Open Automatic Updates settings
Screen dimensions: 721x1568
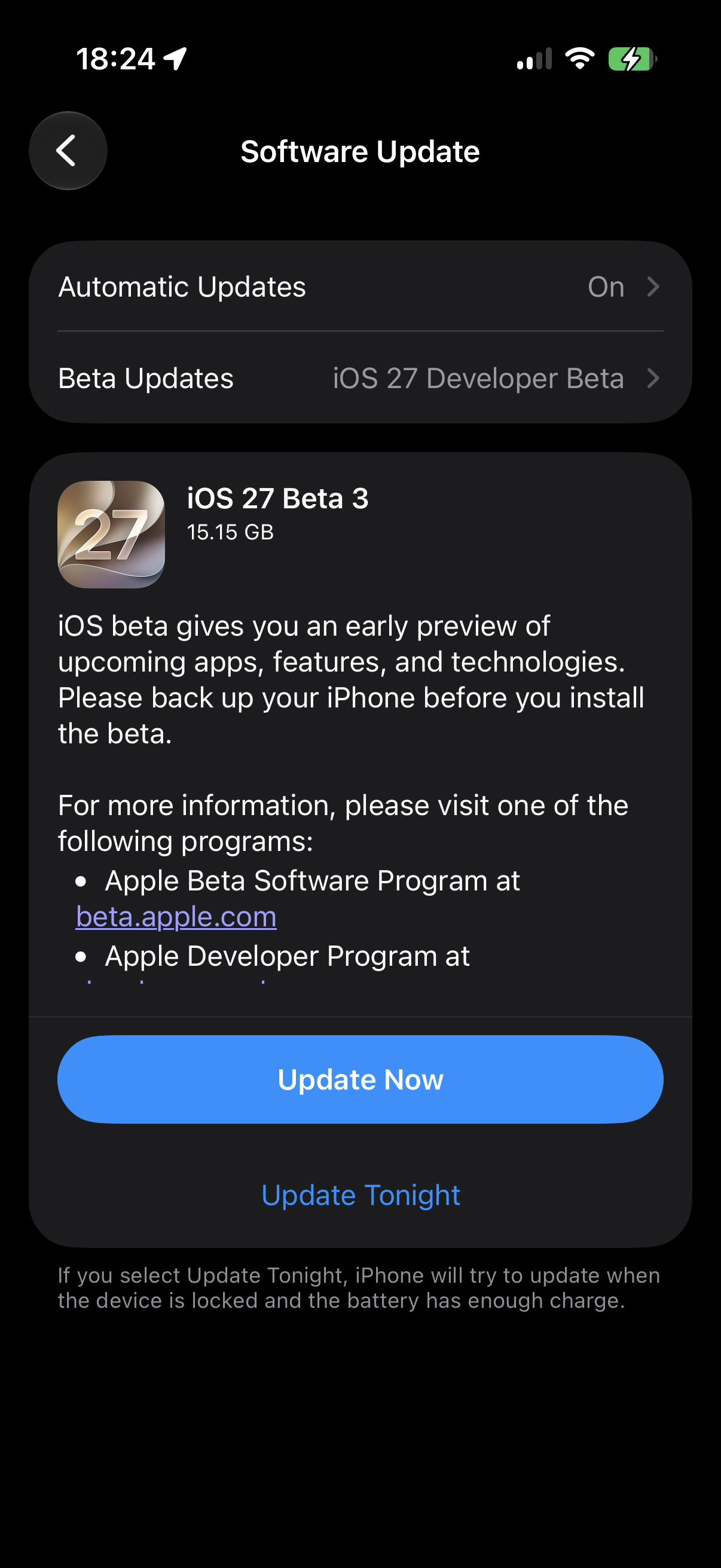pos(360,286)
